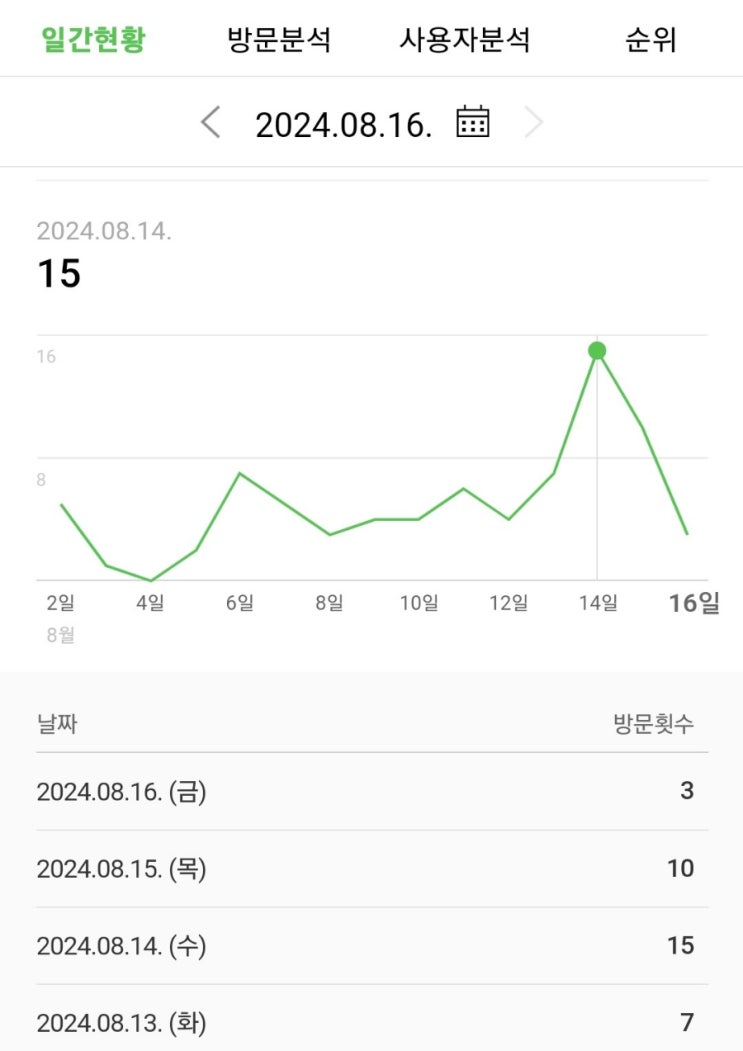Go to the 순위 tab
Image resolution: width=743 pixels, height=1051 pixels.
(650, 40)
